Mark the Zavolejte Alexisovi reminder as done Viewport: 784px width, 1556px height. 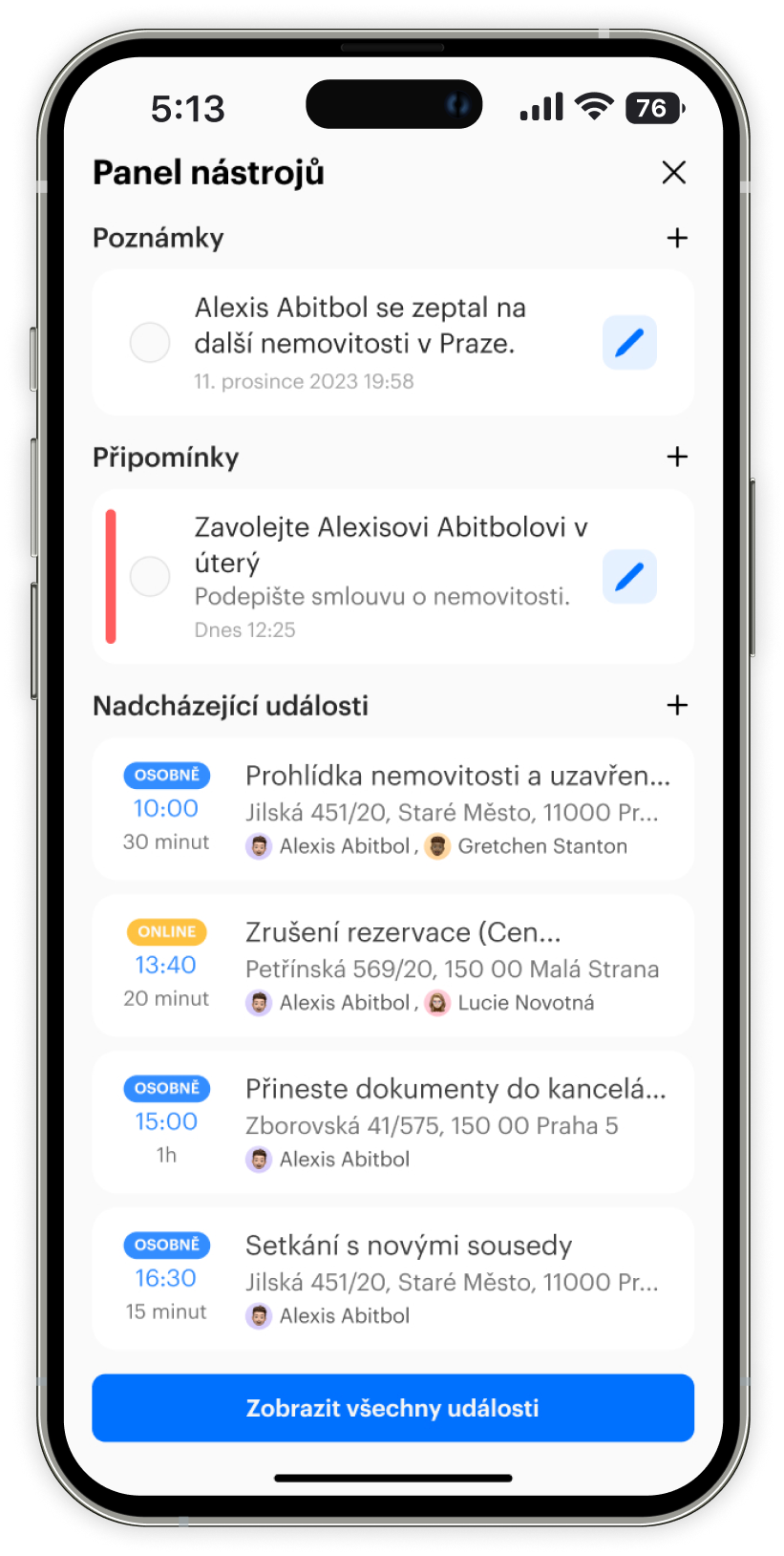pyautogui.click(x=150, y=577)
